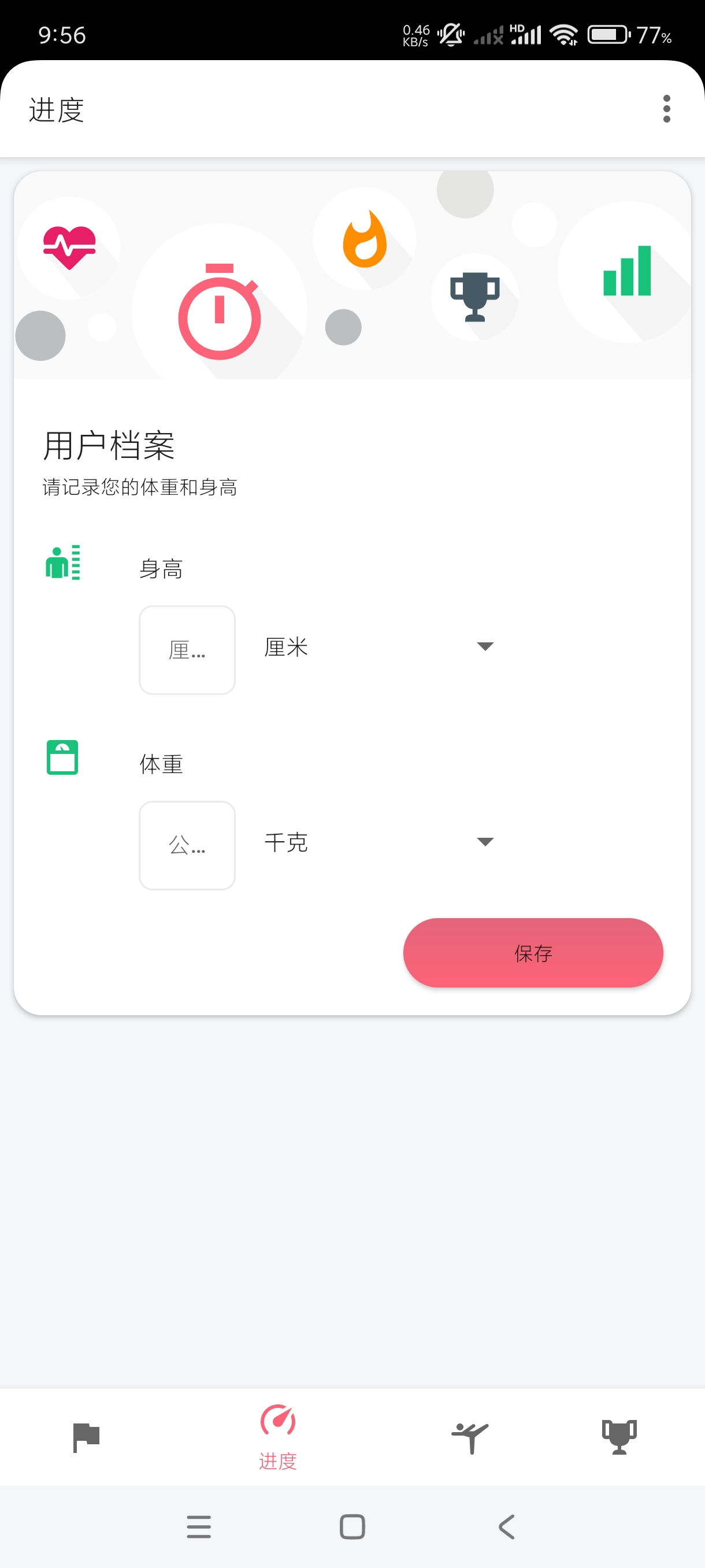Open the overflow menu in the app bar
This screenshot has width=705, height=1568.
coord(666,109)
